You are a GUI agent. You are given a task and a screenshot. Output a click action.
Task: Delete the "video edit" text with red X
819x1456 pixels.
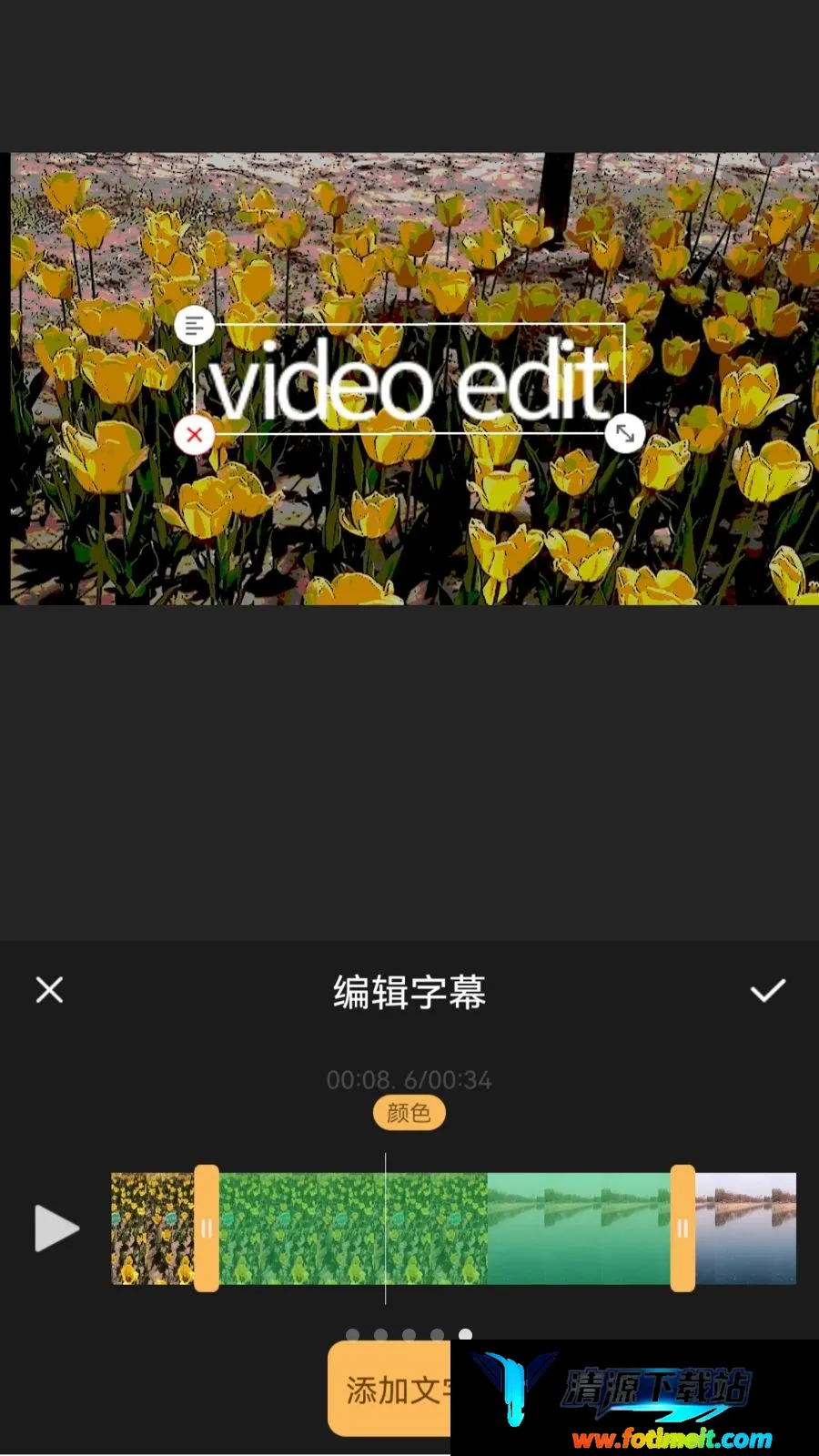[194, 435]
